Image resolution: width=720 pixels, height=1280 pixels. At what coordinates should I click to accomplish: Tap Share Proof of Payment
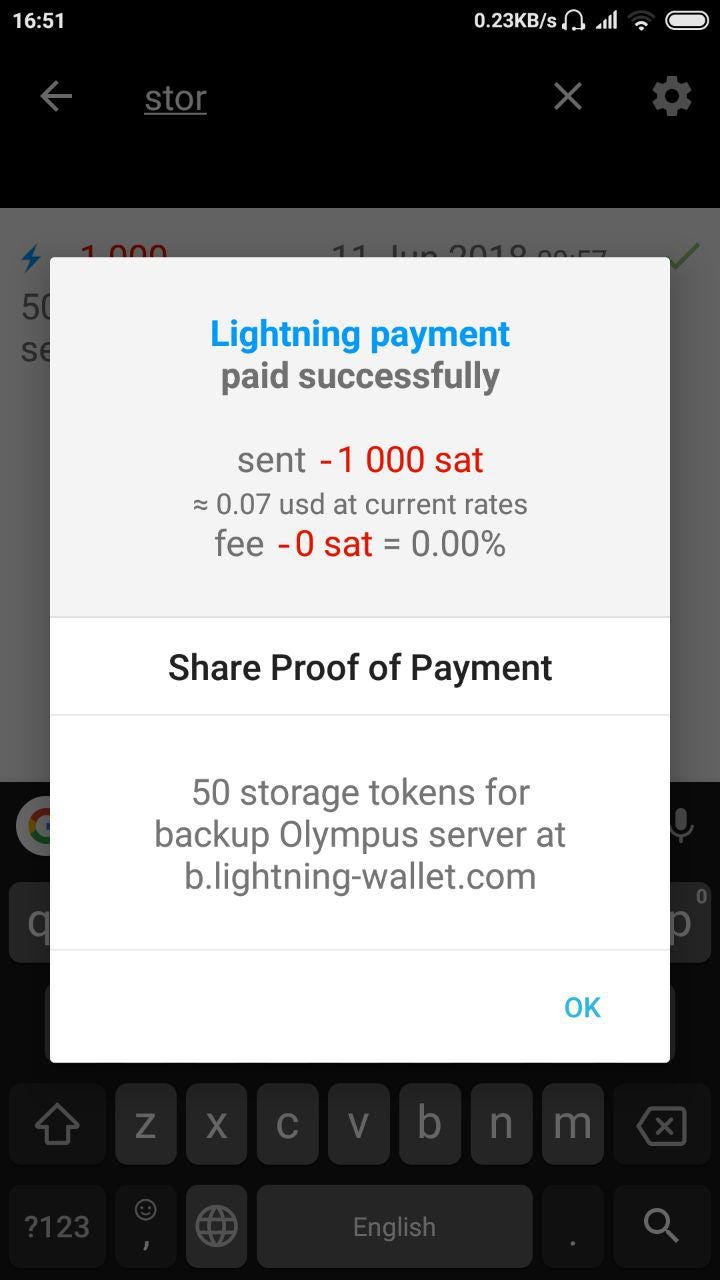[360, 667]
